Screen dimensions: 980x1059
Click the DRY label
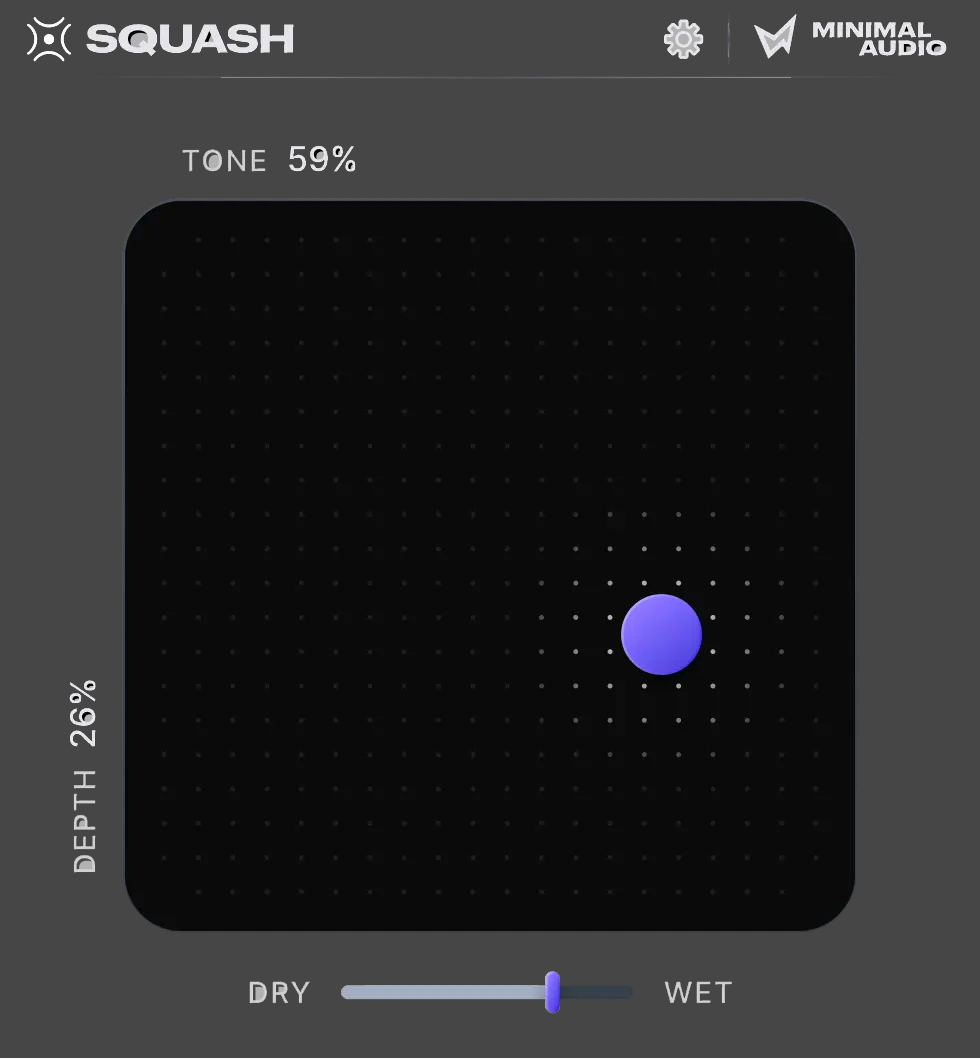pyautogui.click(x=279, y=992)
